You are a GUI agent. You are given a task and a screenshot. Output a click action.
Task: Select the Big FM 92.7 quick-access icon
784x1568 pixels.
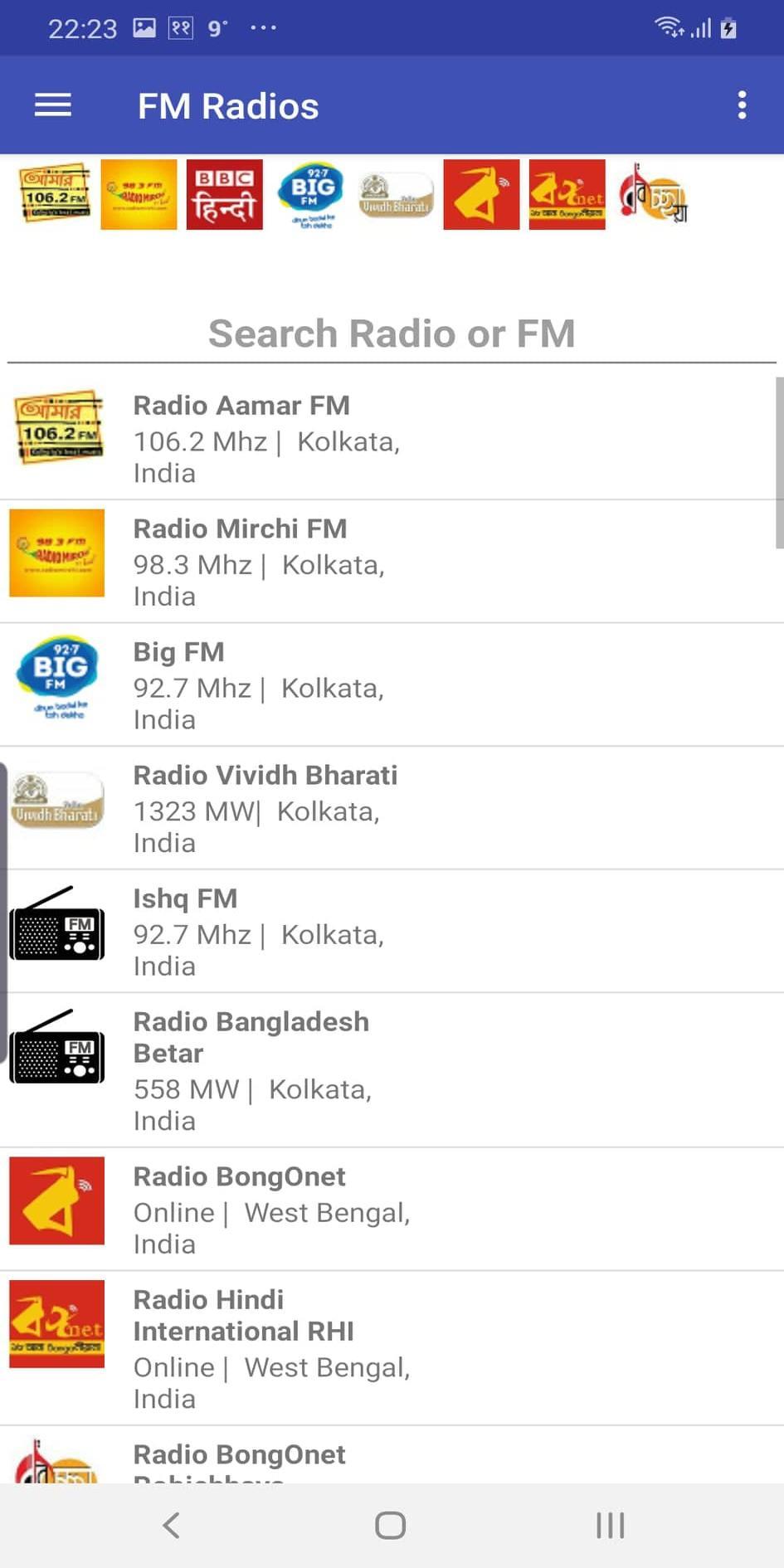pyautogui.click(x=309, y=194)
